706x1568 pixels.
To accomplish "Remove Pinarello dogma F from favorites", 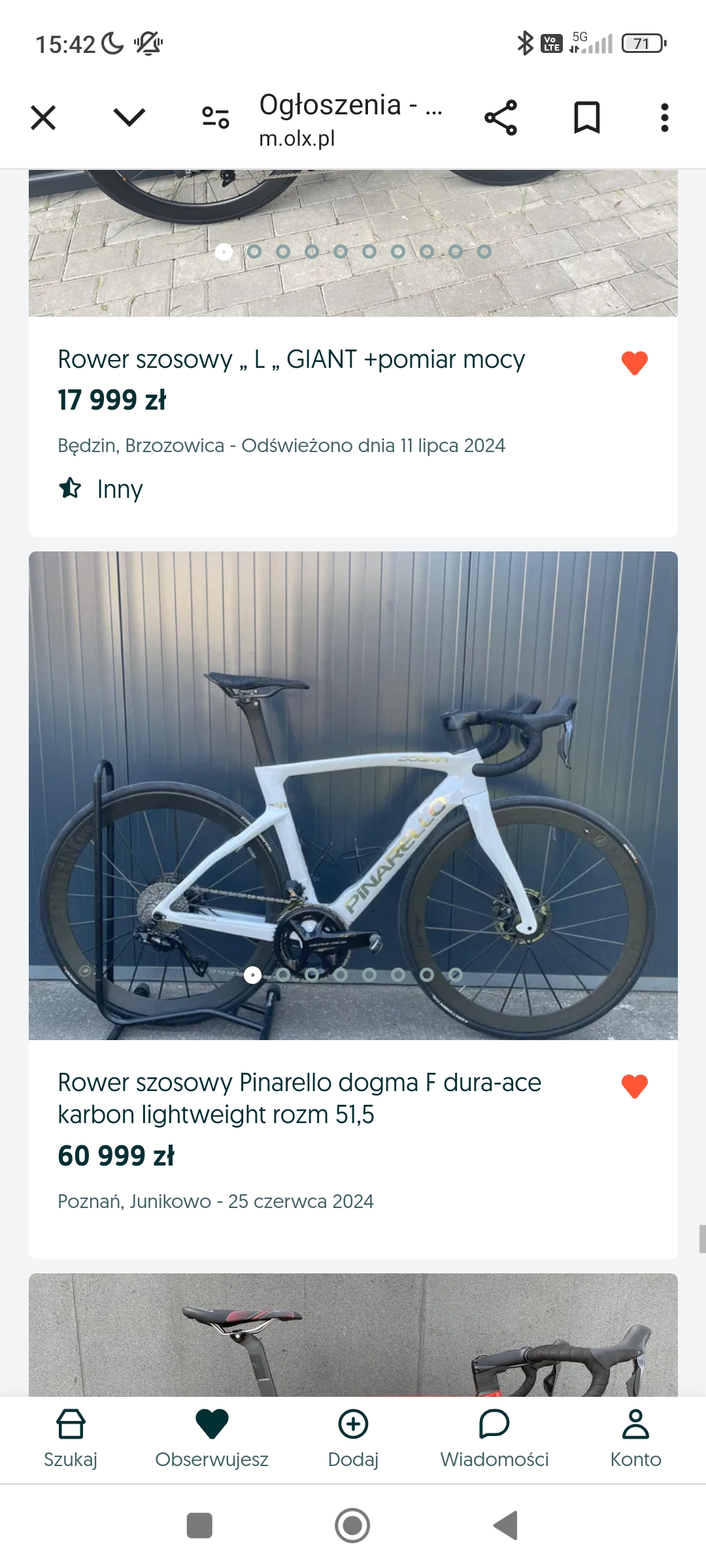I will pyautogui.click(x=635, y=1086).
